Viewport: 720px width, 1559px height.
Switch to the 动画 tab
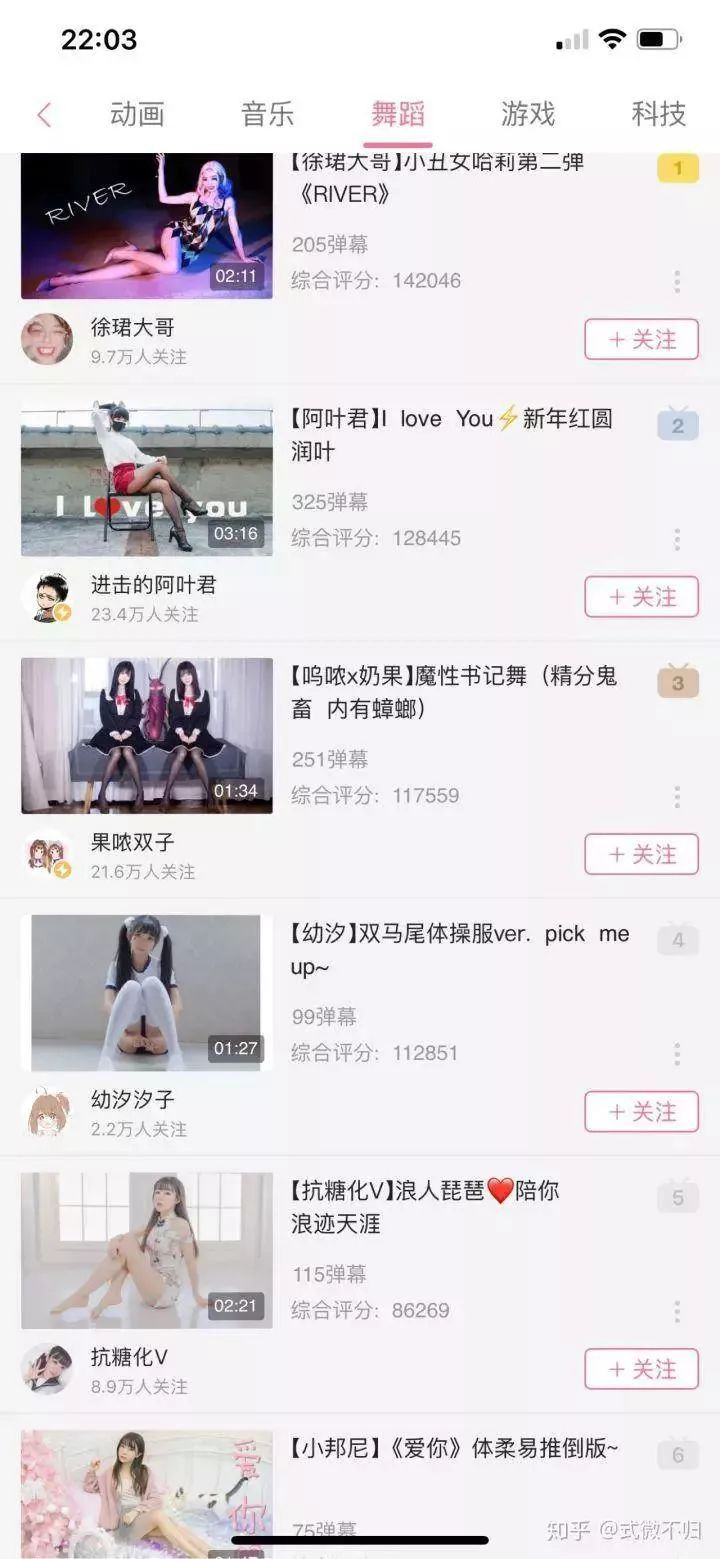coord(137,114)
